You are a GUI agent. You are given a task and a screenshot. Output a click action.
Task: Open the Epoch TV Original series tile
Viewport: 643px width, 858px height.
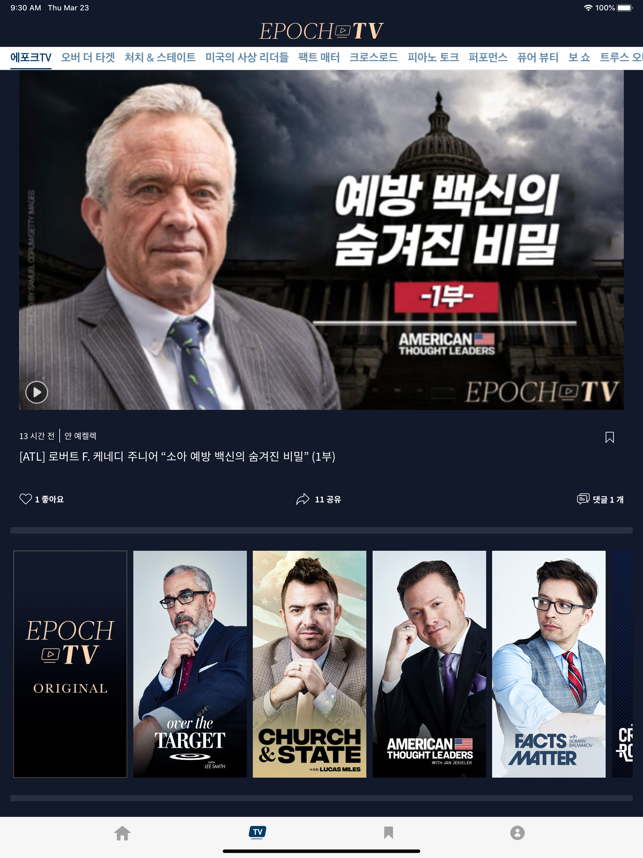(70, 664)
